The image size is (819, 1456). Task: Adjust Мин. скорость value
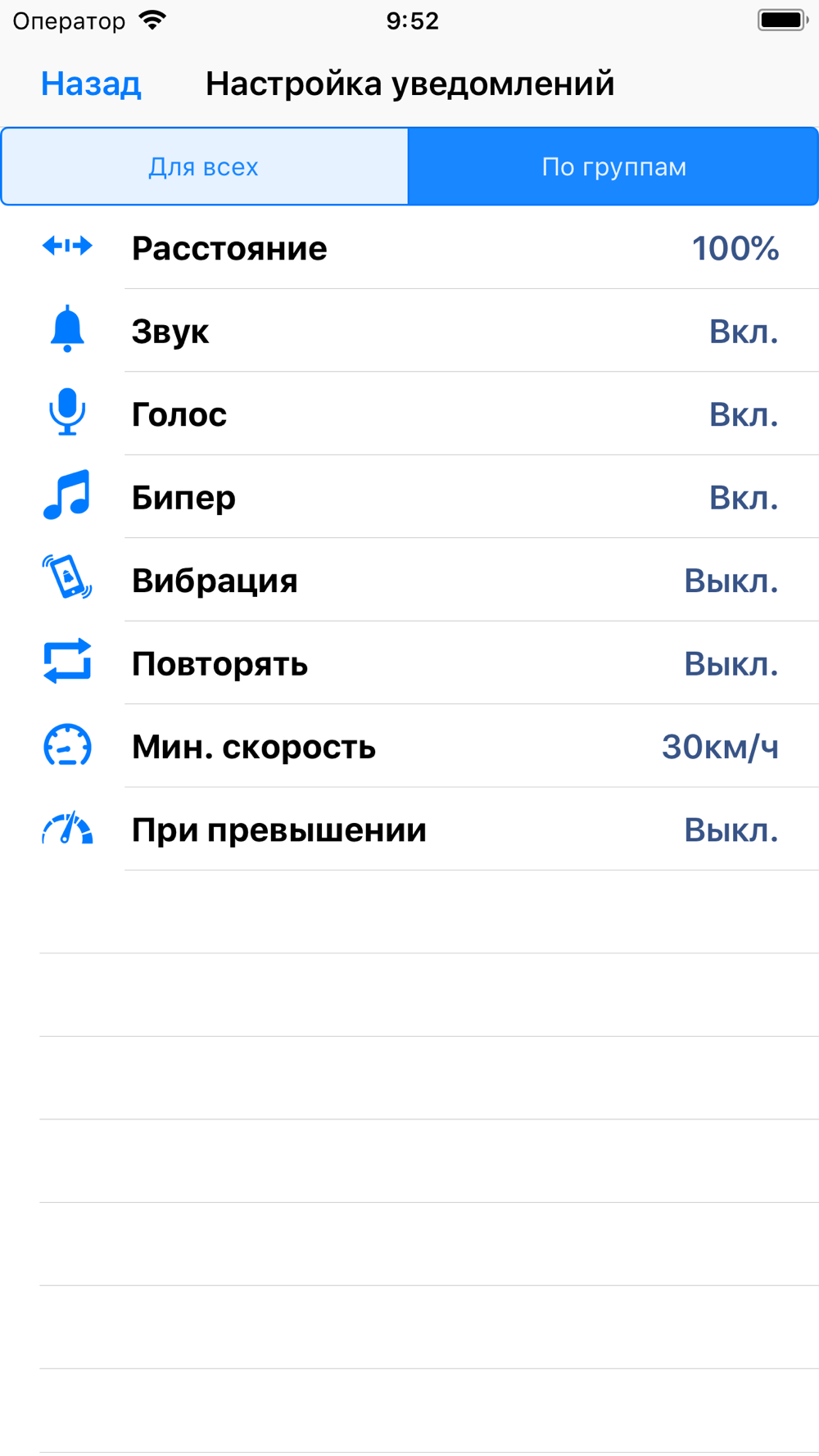(x=409, y=747)
